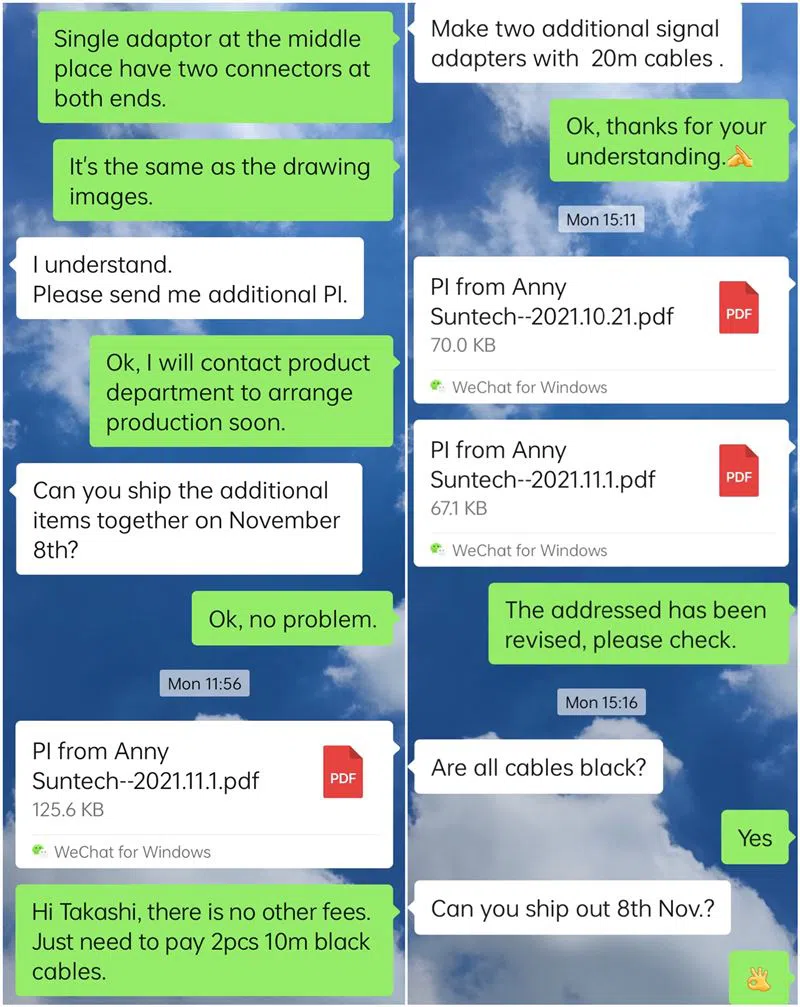The image size is (800, 1007).
Task: Select the Mon 15:16 timestamp
Action: tap(601, 702)
